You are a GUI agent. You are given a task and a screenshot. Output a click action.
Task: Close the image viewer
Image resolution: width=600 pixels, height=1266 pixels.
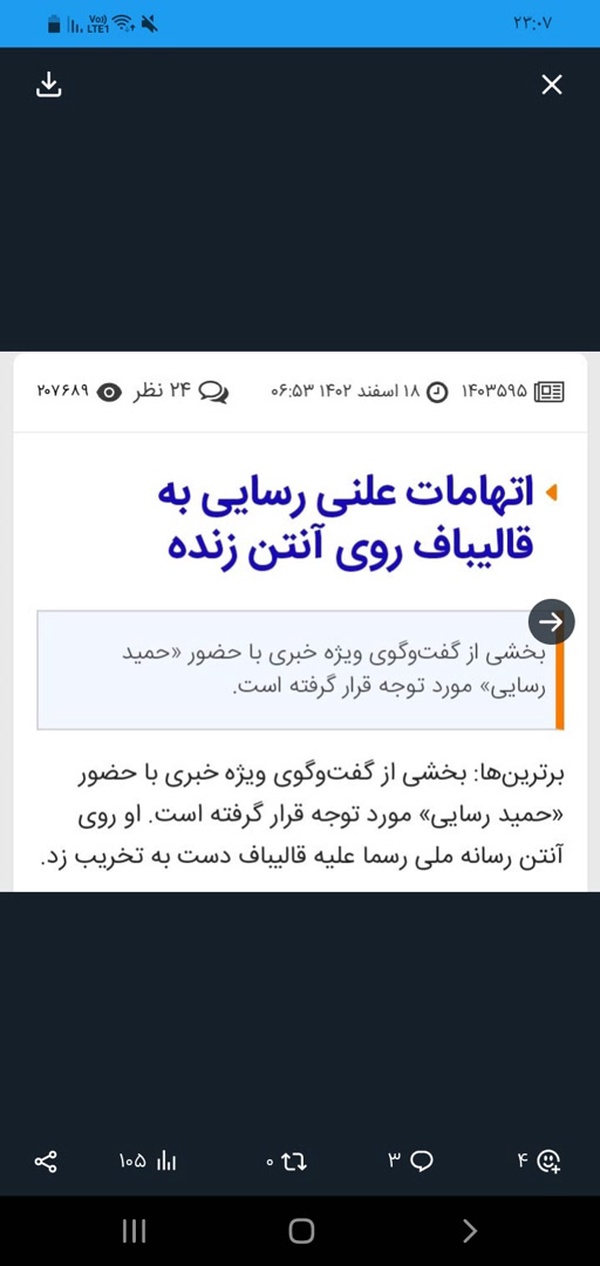(551, 85)
